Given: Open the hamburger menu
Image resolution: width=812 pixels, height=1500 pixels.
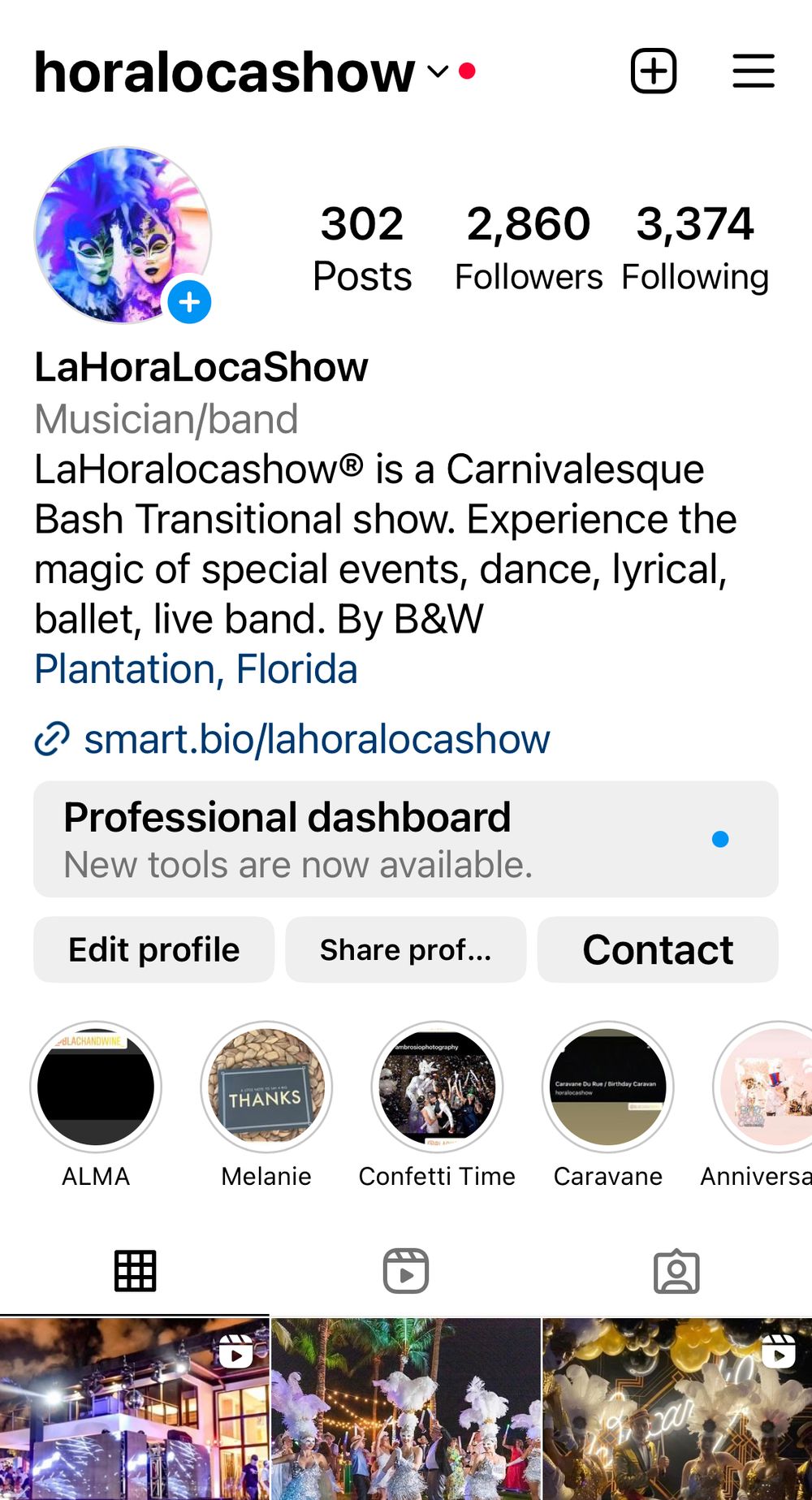Looking at the screenshot, I should (753, 71).
